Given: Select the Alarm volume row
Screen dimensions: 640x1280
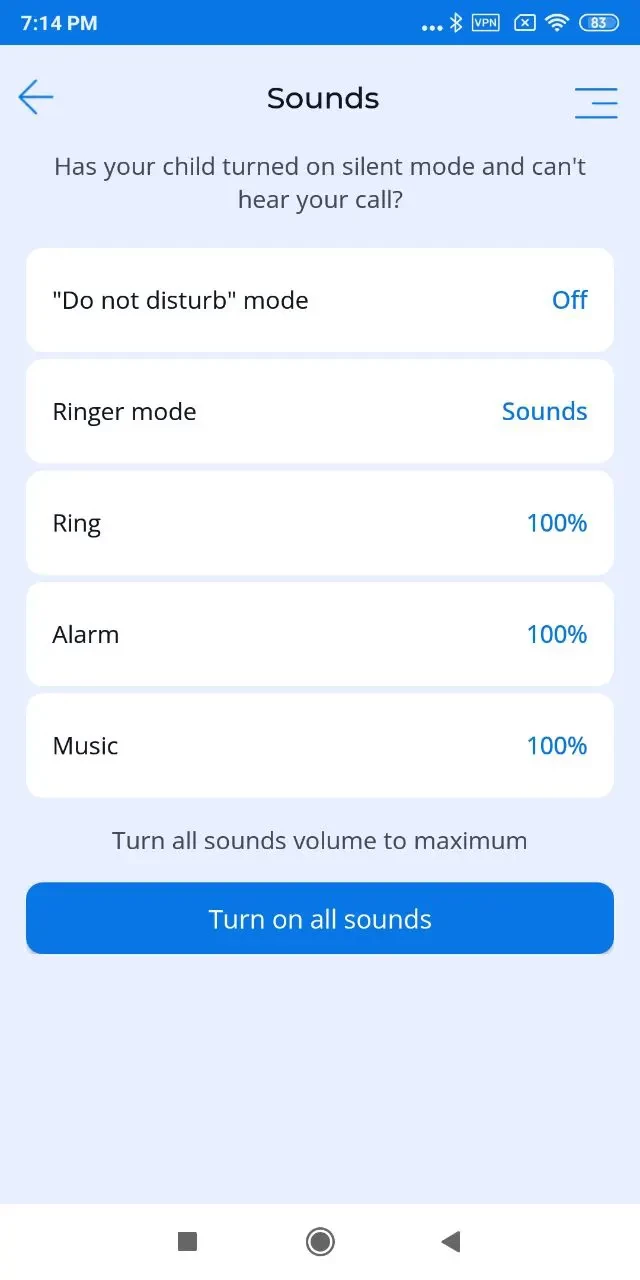Looking at the screenshot, I should click(320, 634).
